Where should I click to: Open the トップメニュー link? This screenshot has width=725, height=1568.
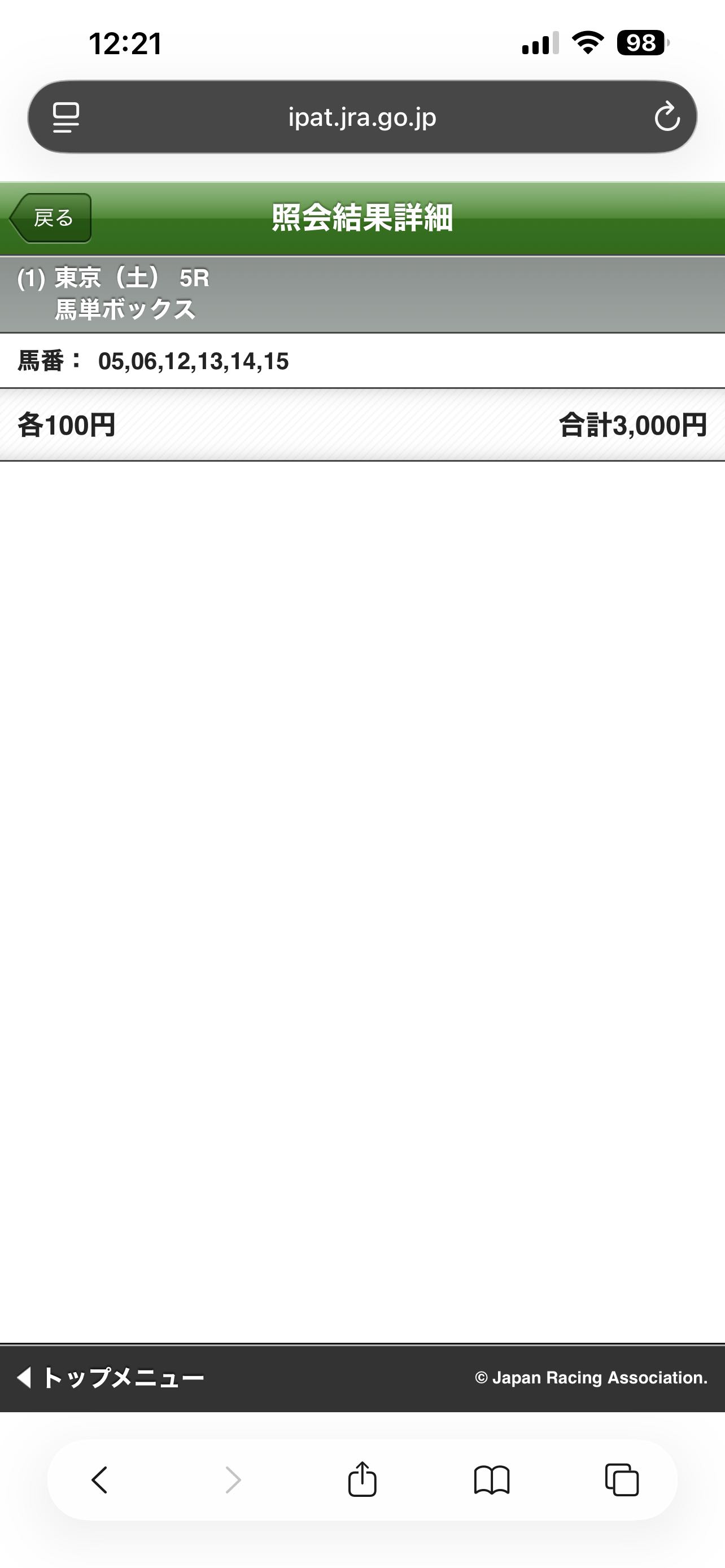point(111,1377)
